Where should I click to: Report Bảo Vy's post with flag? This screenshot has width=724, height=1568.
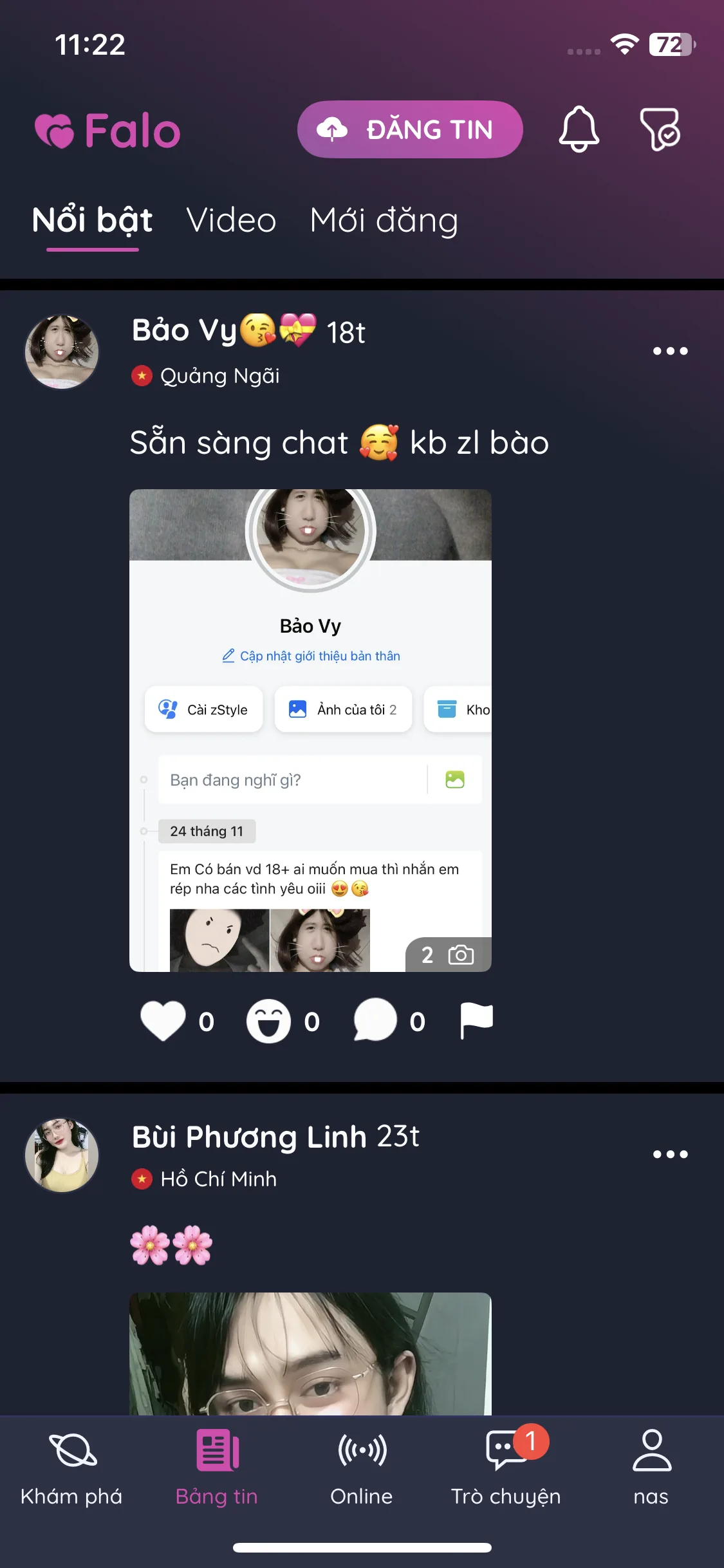pyautogui.click(x=476, y=1021)
